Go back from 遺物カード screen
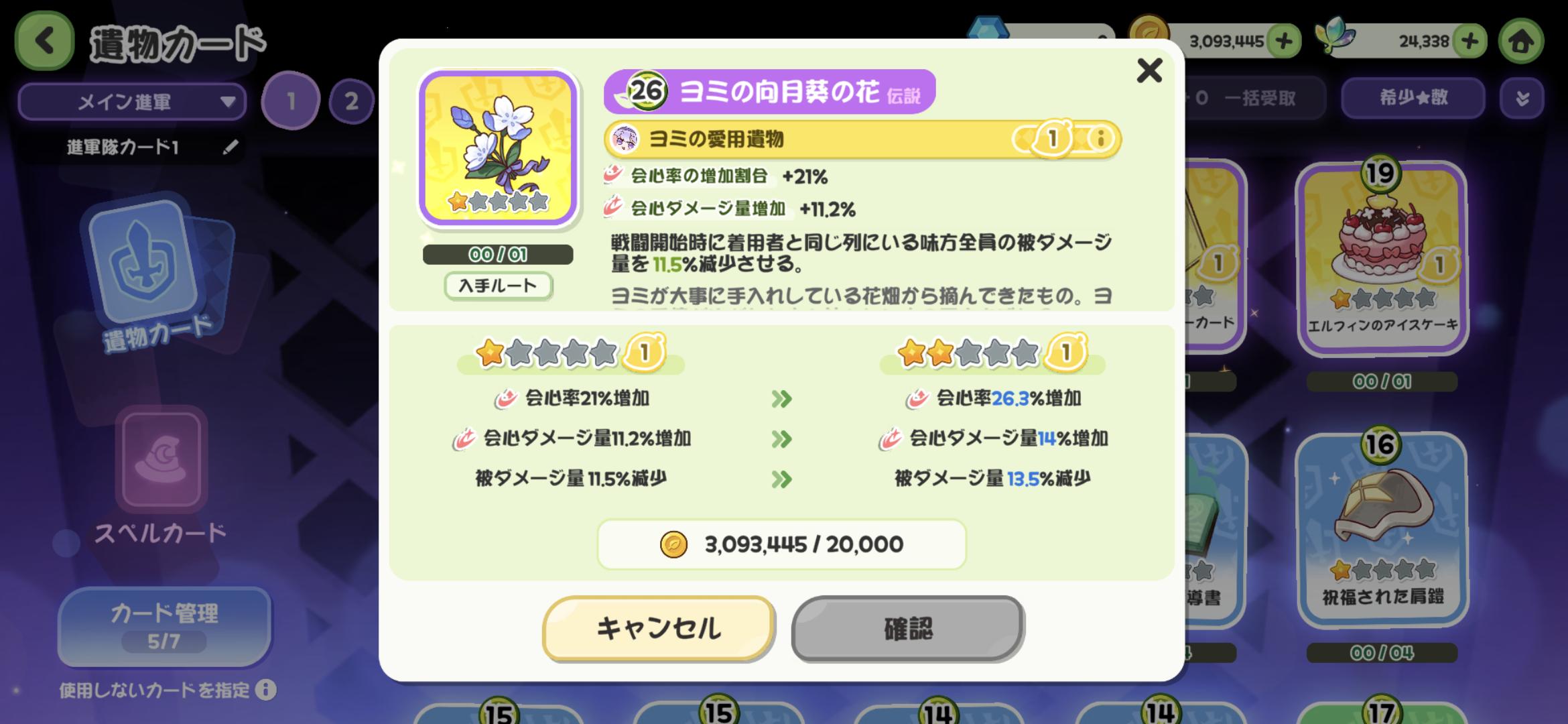This screenshot has height=724, width=1568. coord(44,42)
